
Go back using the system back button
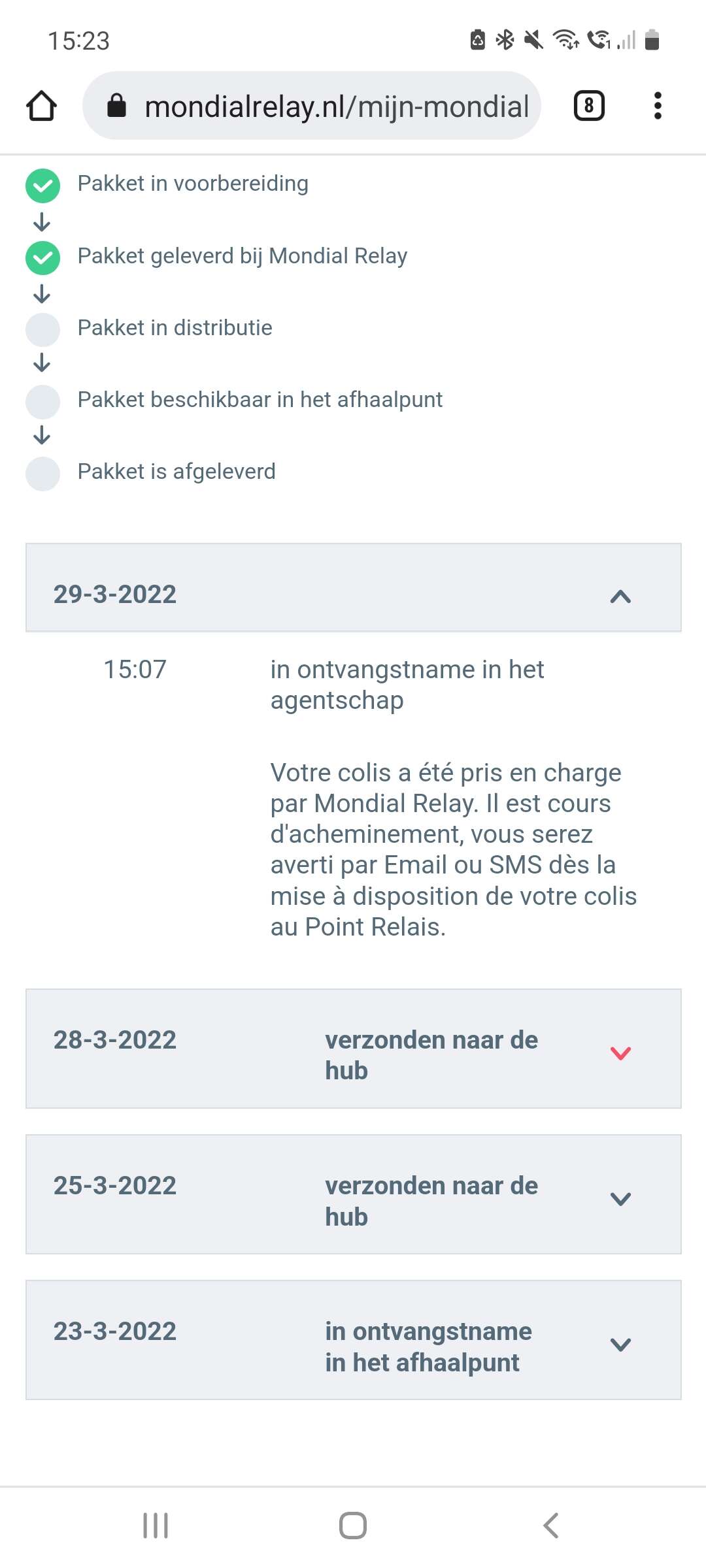(551, 1526)
